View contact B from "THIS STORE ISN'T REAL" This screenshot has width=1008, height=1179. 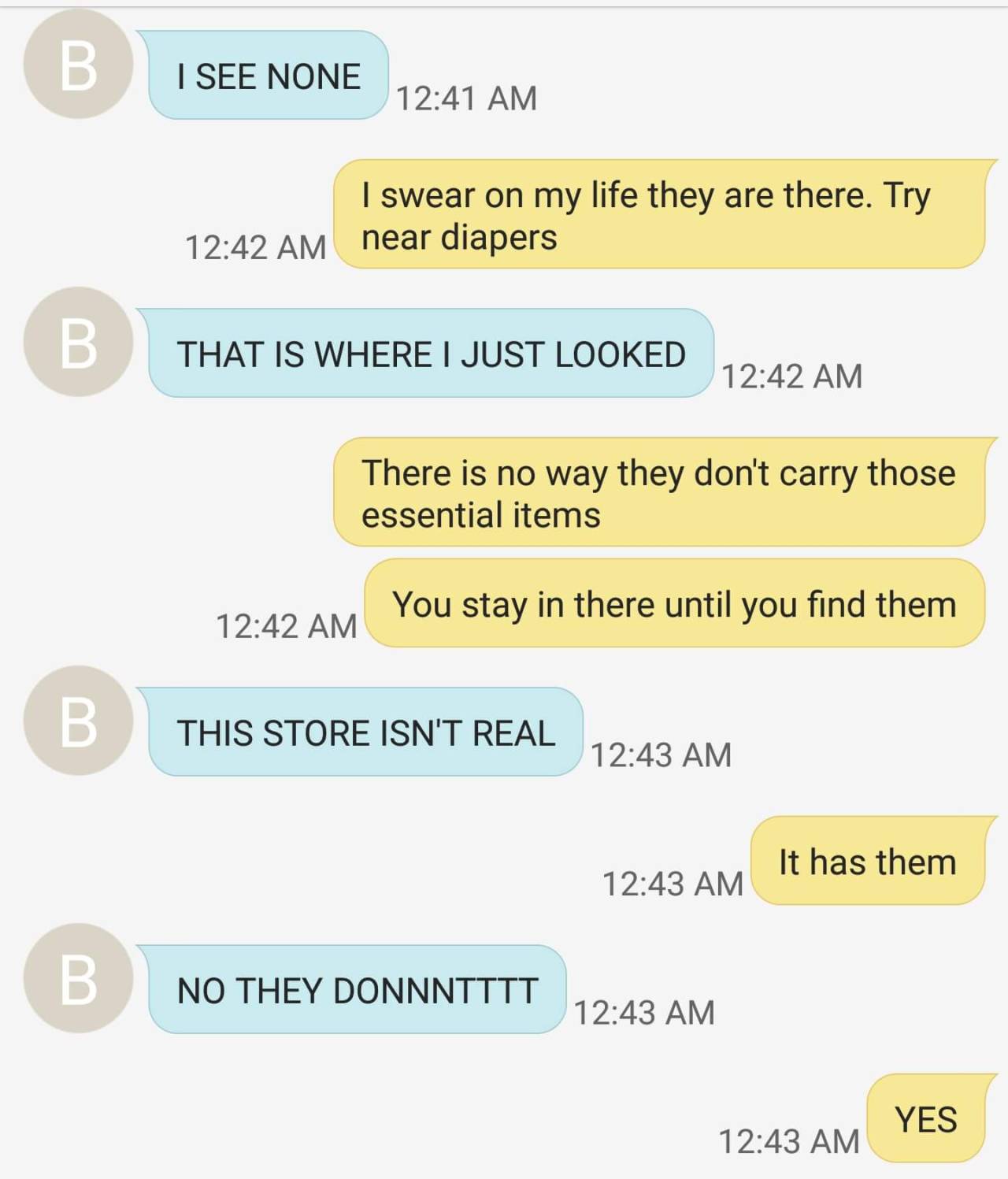point(78,721)
